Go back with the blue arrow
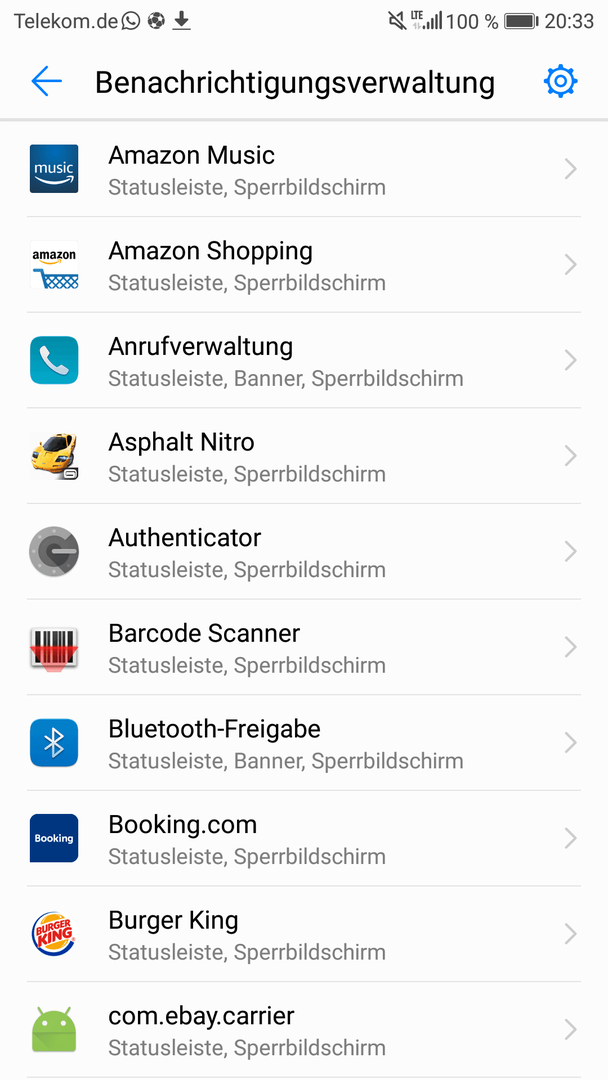 (x=46, y=82)
